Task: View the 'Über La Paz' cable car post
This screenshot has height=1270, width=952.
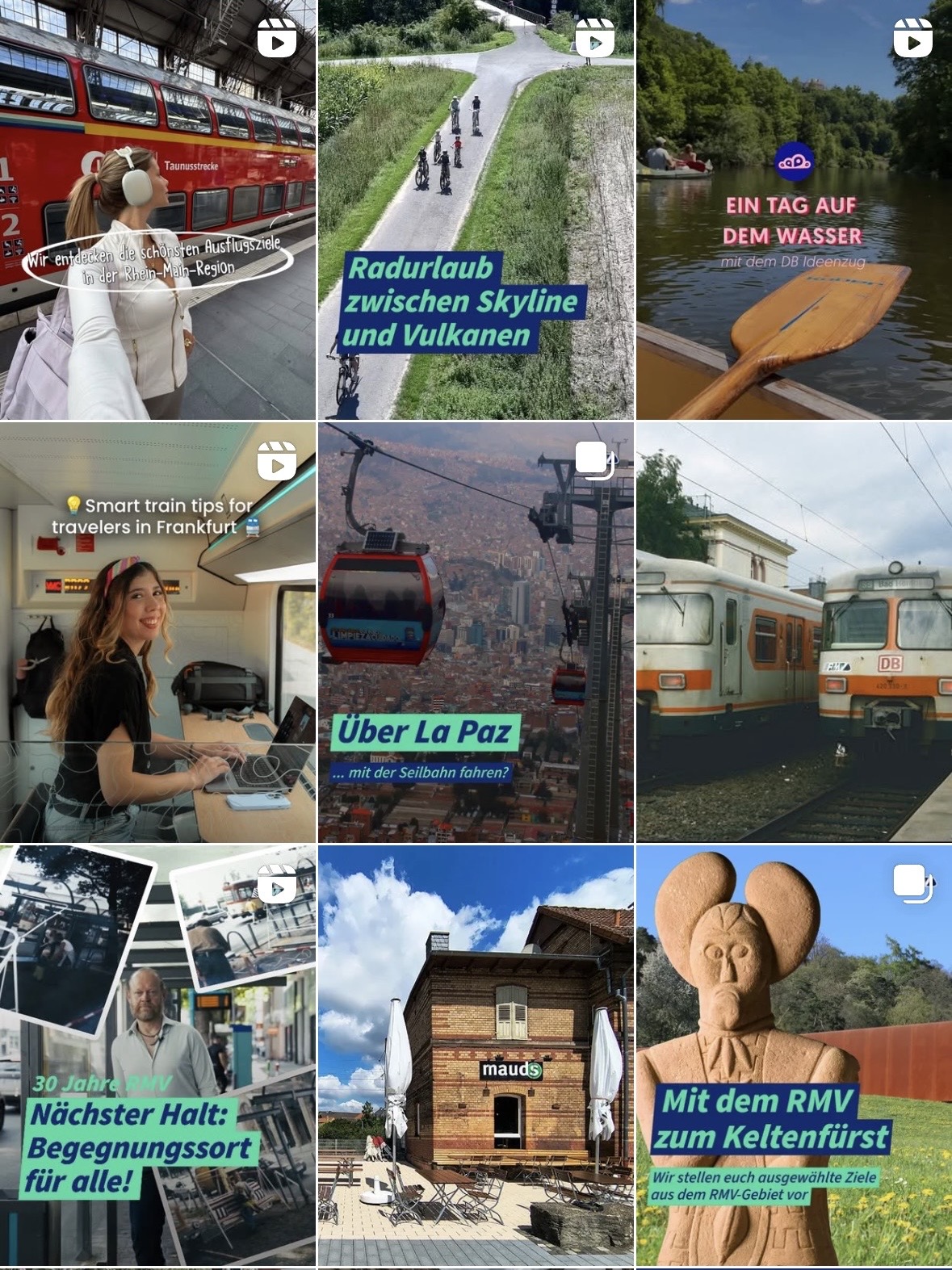Action: [476, 632]
